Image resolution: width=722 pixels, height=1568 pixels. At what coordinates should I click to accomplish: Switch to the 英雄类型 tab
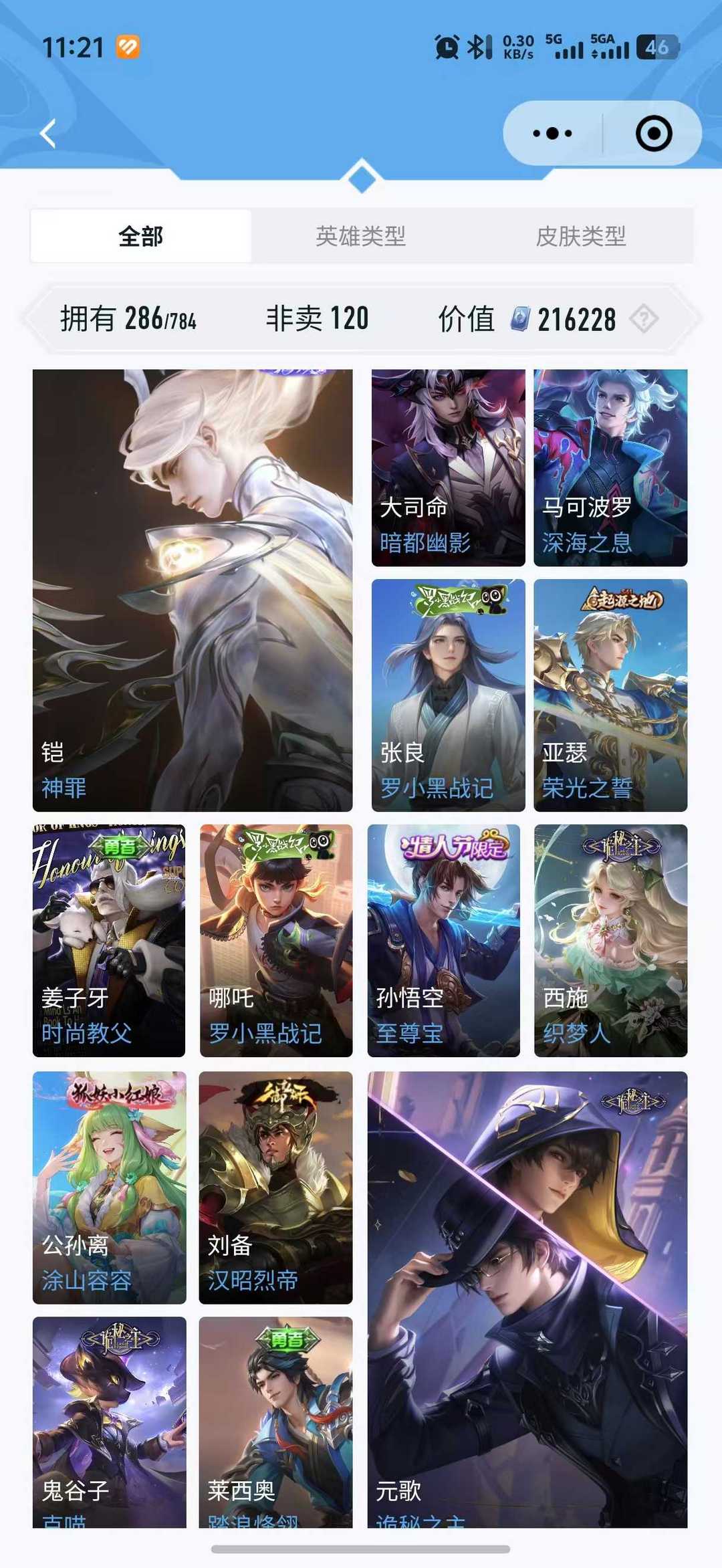pyautogui.click(x=361, y=236)
